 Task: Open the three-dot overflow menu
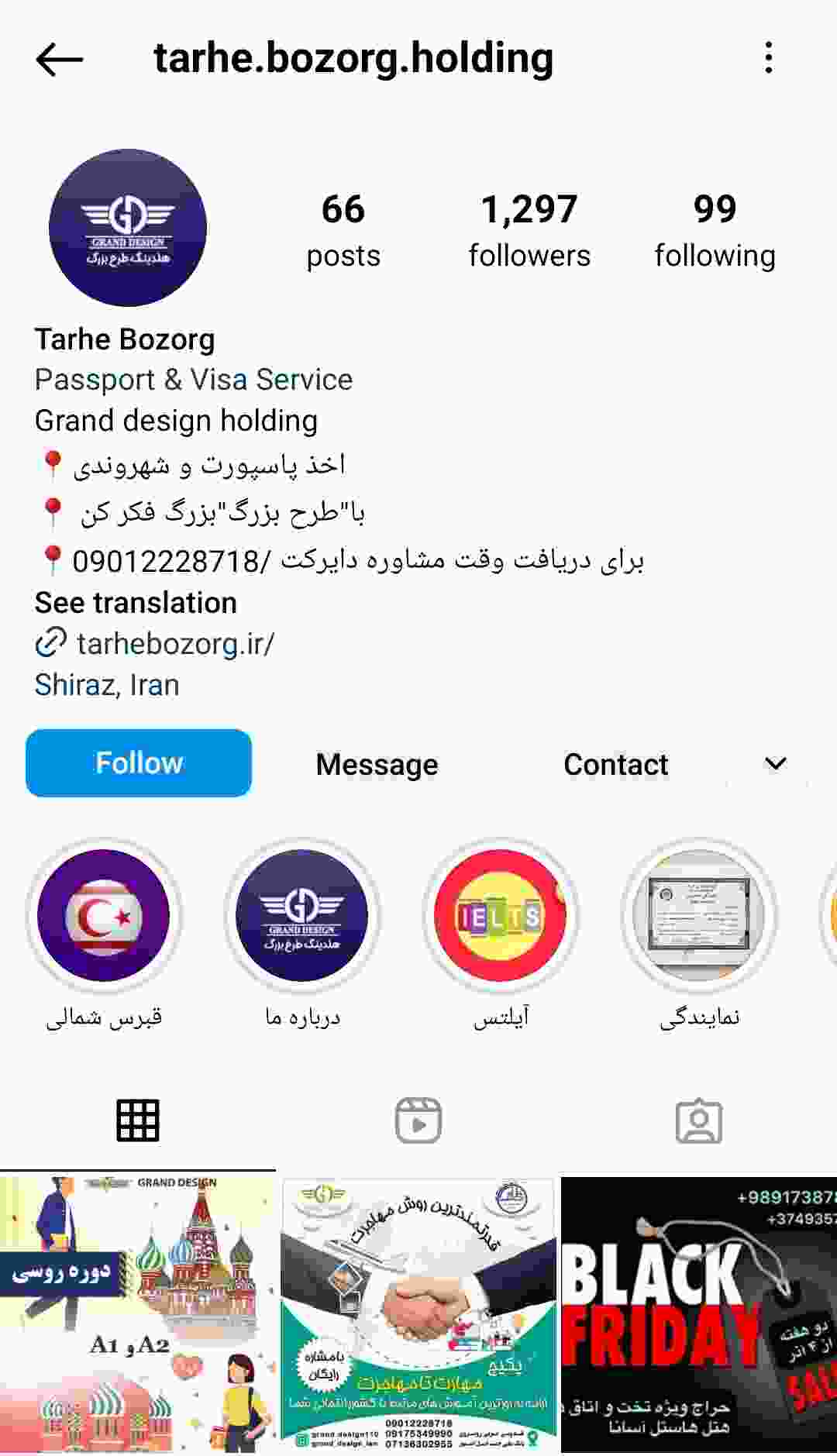(768, 58)
